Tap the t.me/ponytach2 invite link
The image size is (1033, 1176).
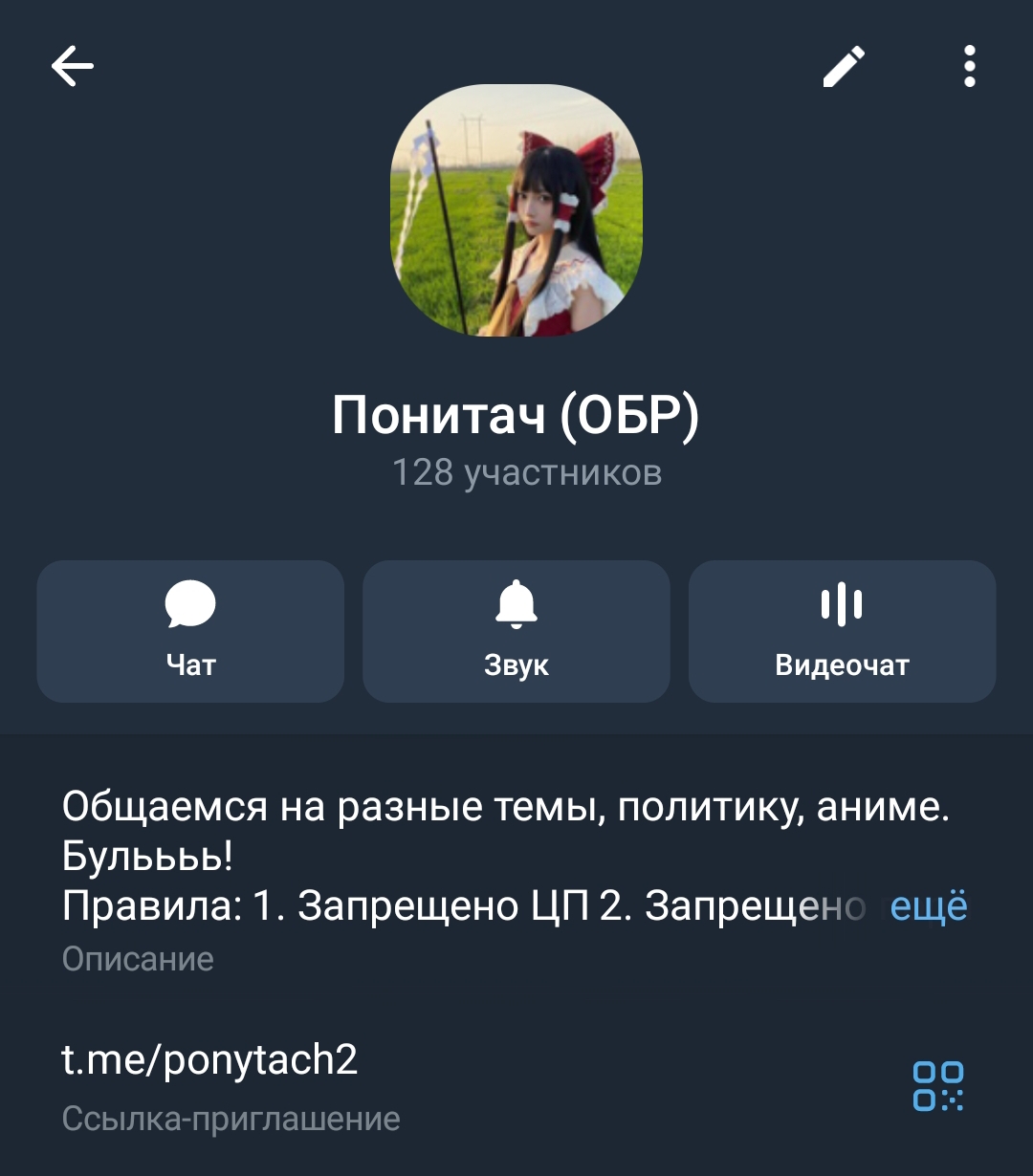pos(210,1059)
